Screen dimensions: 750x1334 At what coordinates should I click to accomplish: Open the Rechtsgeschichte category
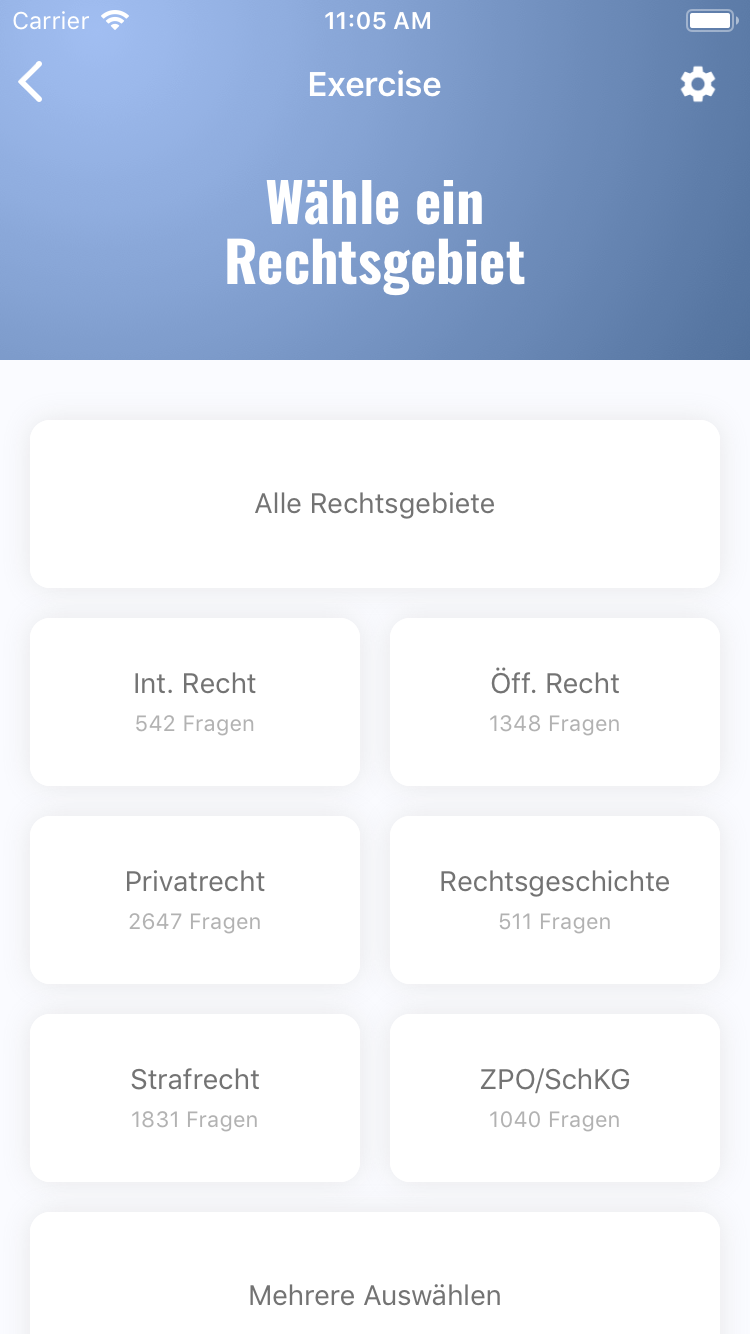[x=555, y=898]
